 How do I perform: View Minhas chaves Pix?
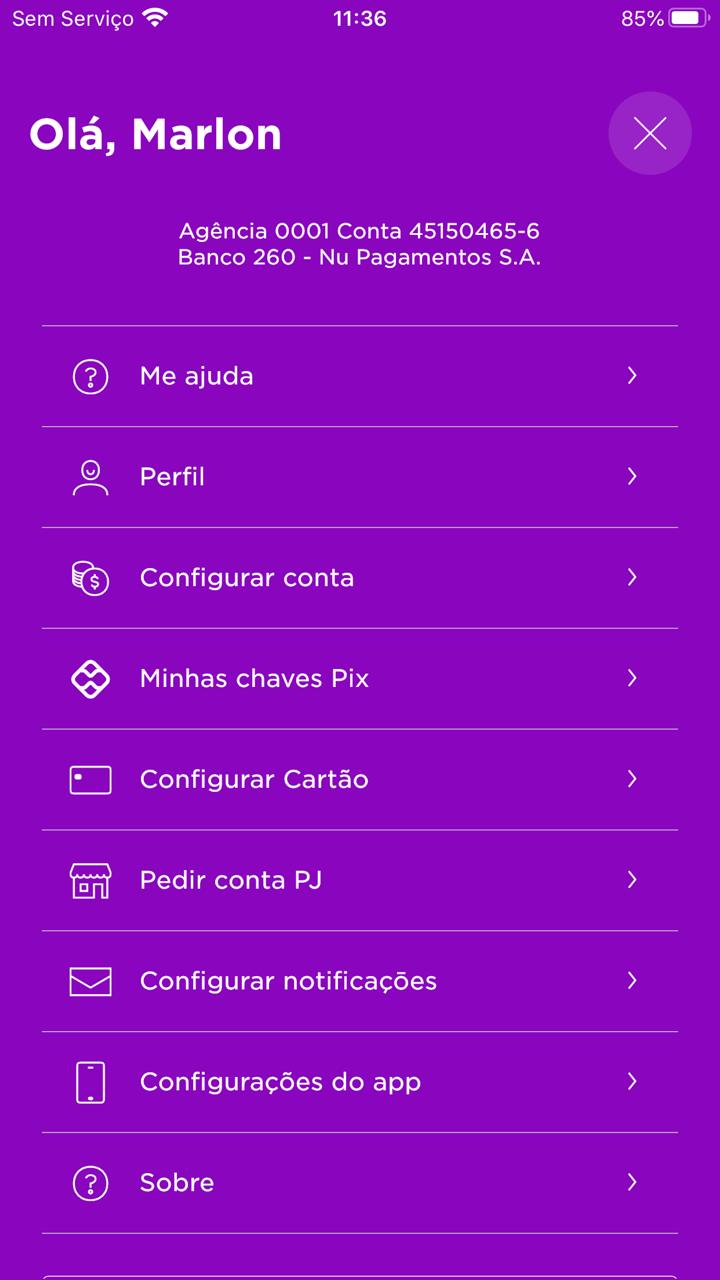click(x=360, y=679)
